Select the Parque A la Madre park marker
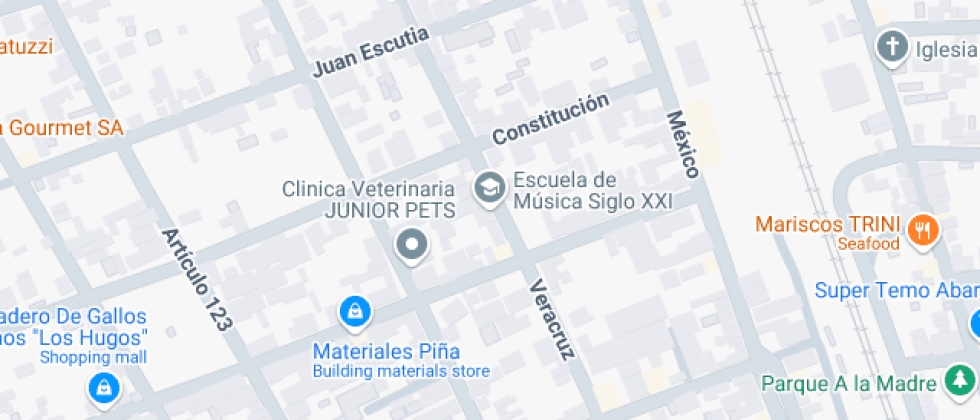This screenshot has height=420, width=980. (960, 381)
